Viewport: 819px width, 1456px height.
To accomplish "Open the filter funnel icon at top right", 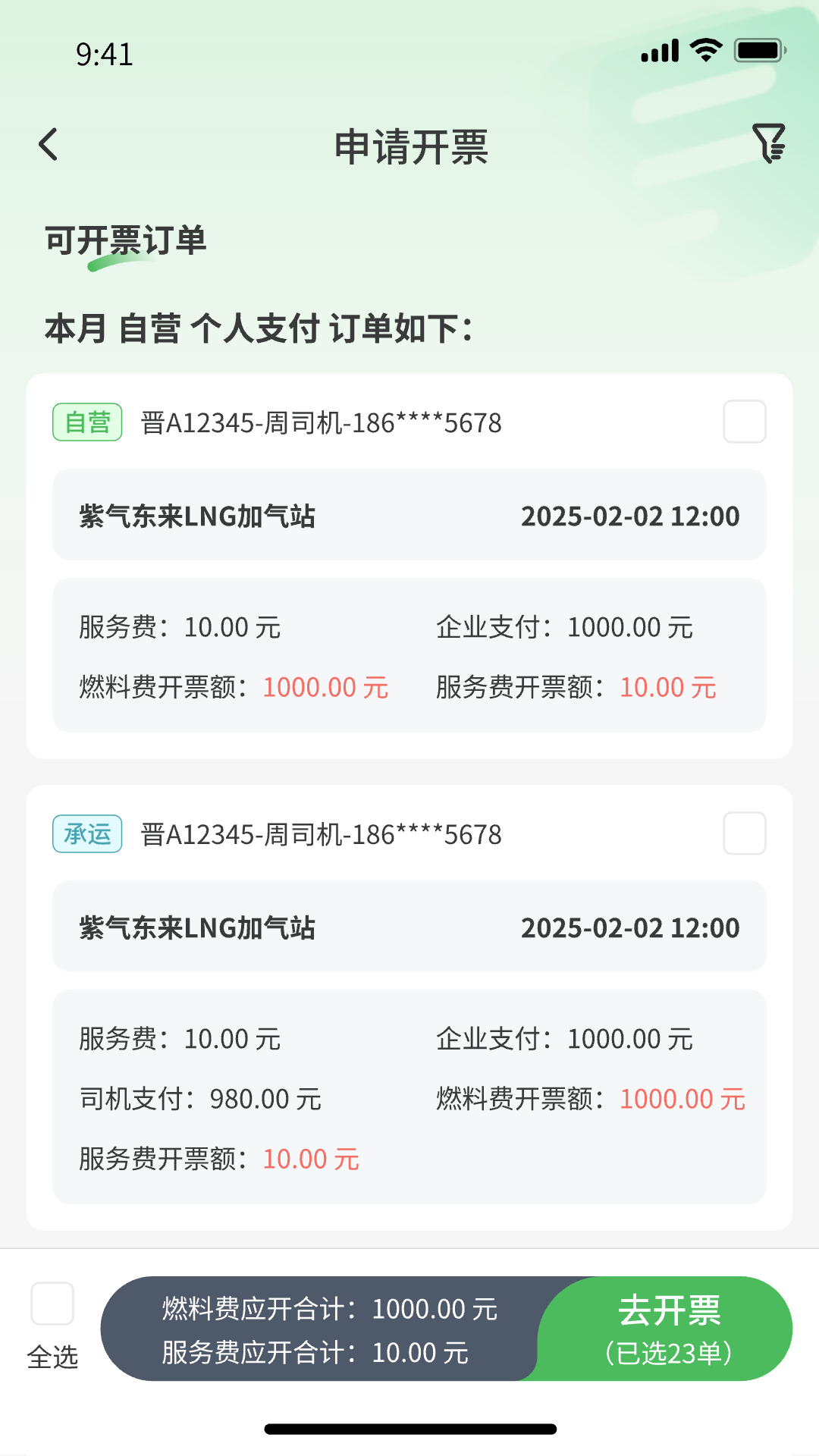I will [x=768, y=144].
